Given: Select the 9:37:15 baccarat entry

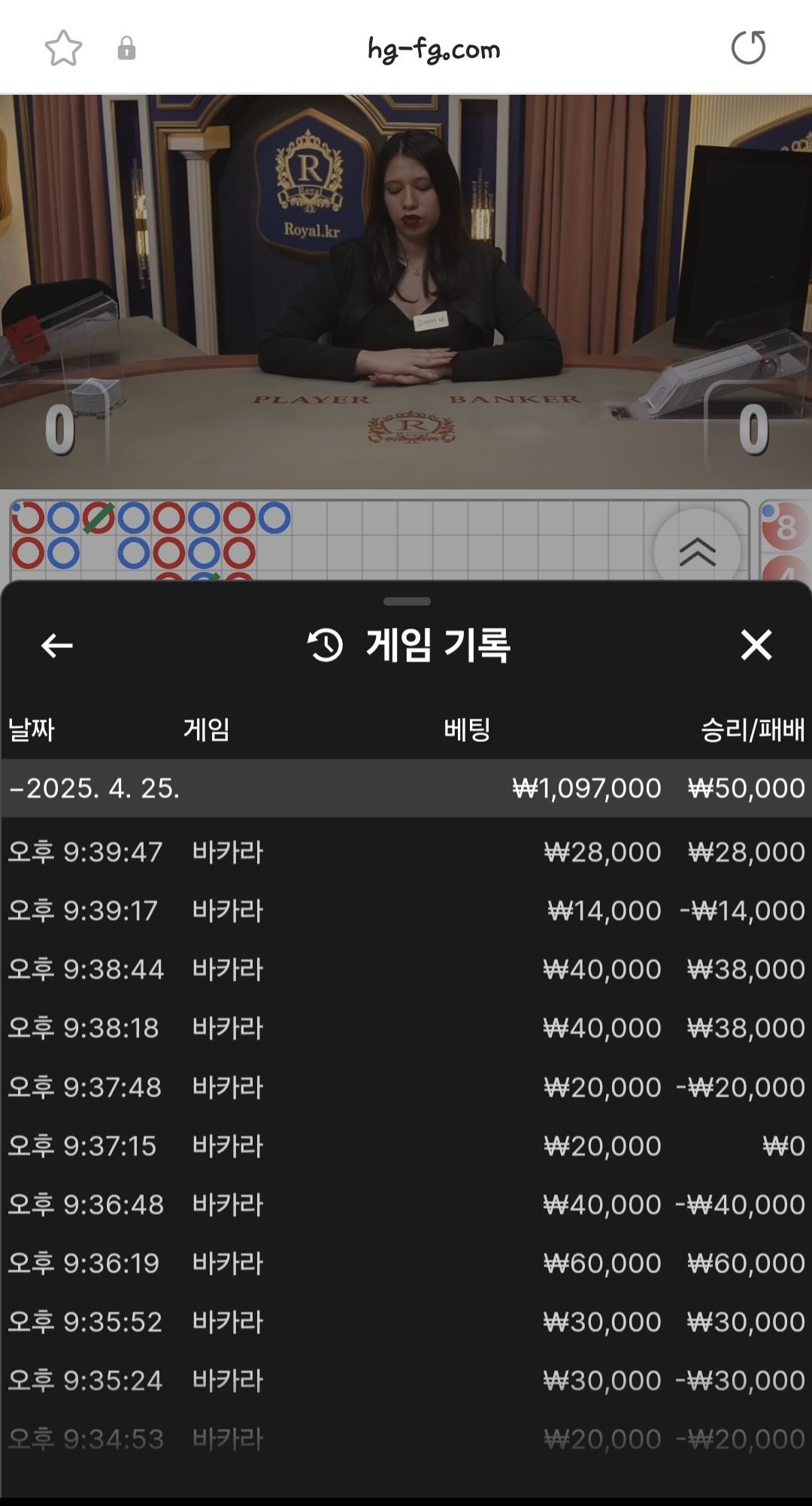Looking at the screenshot, I should click(406, 1146).
